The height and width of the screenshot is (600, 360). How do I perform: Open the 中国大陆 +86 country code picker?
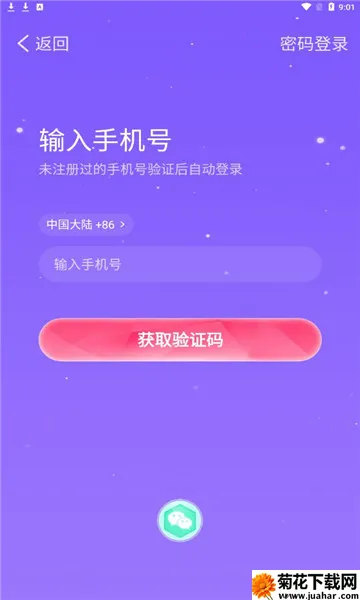tap(86, 225)
